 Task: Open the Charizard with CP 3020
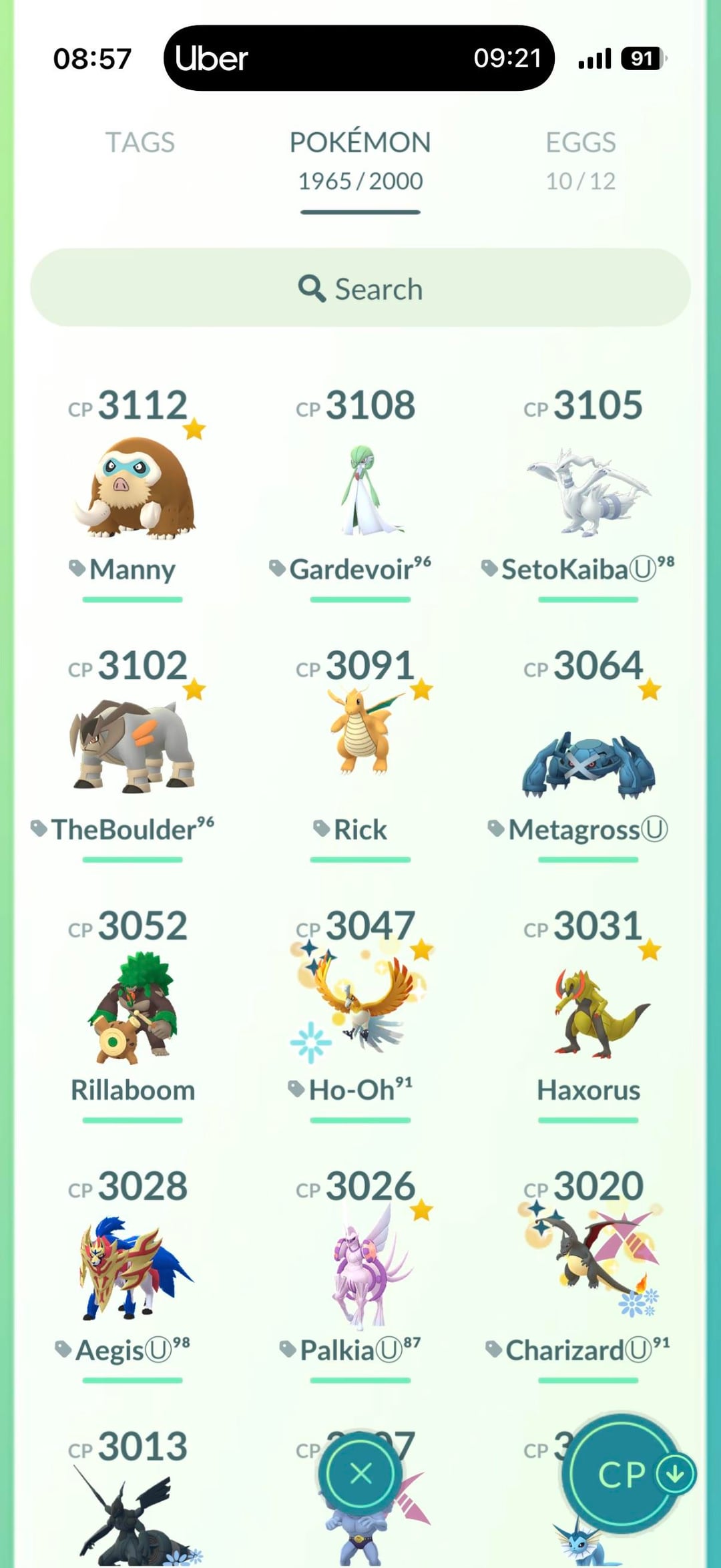click(587, 1262)
